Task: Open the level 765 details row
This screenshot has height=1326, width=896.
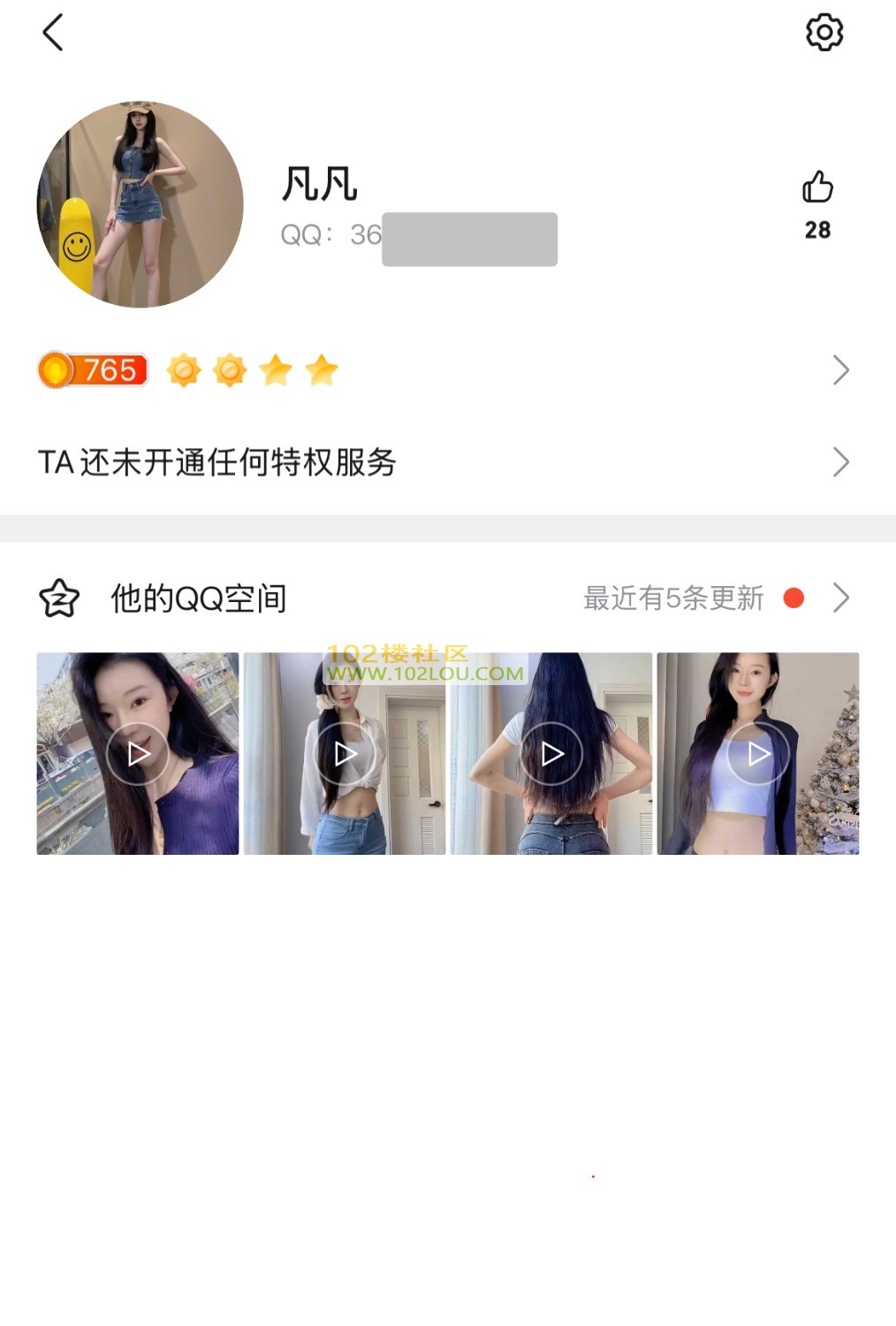Action: tap(442, 370)
